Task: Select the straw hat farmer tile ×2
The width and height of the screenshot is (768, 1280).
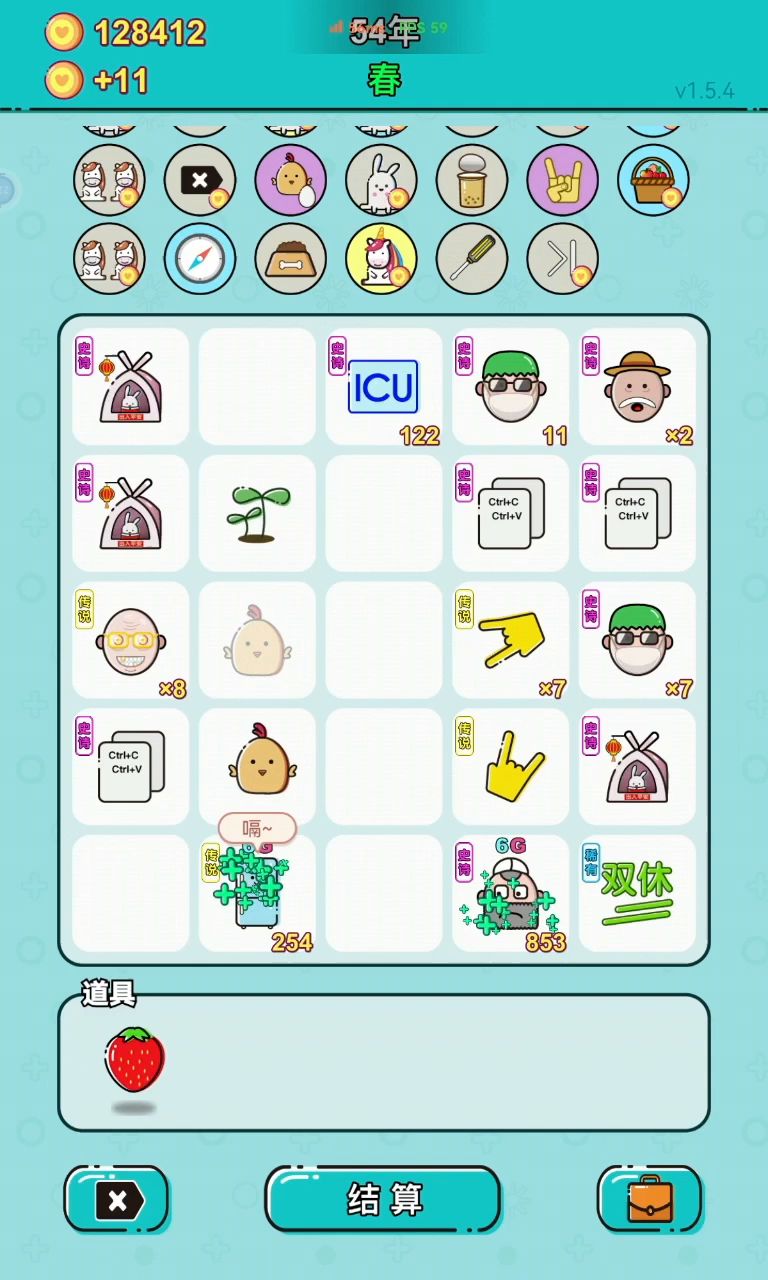Action: click(x=637, y=388)
